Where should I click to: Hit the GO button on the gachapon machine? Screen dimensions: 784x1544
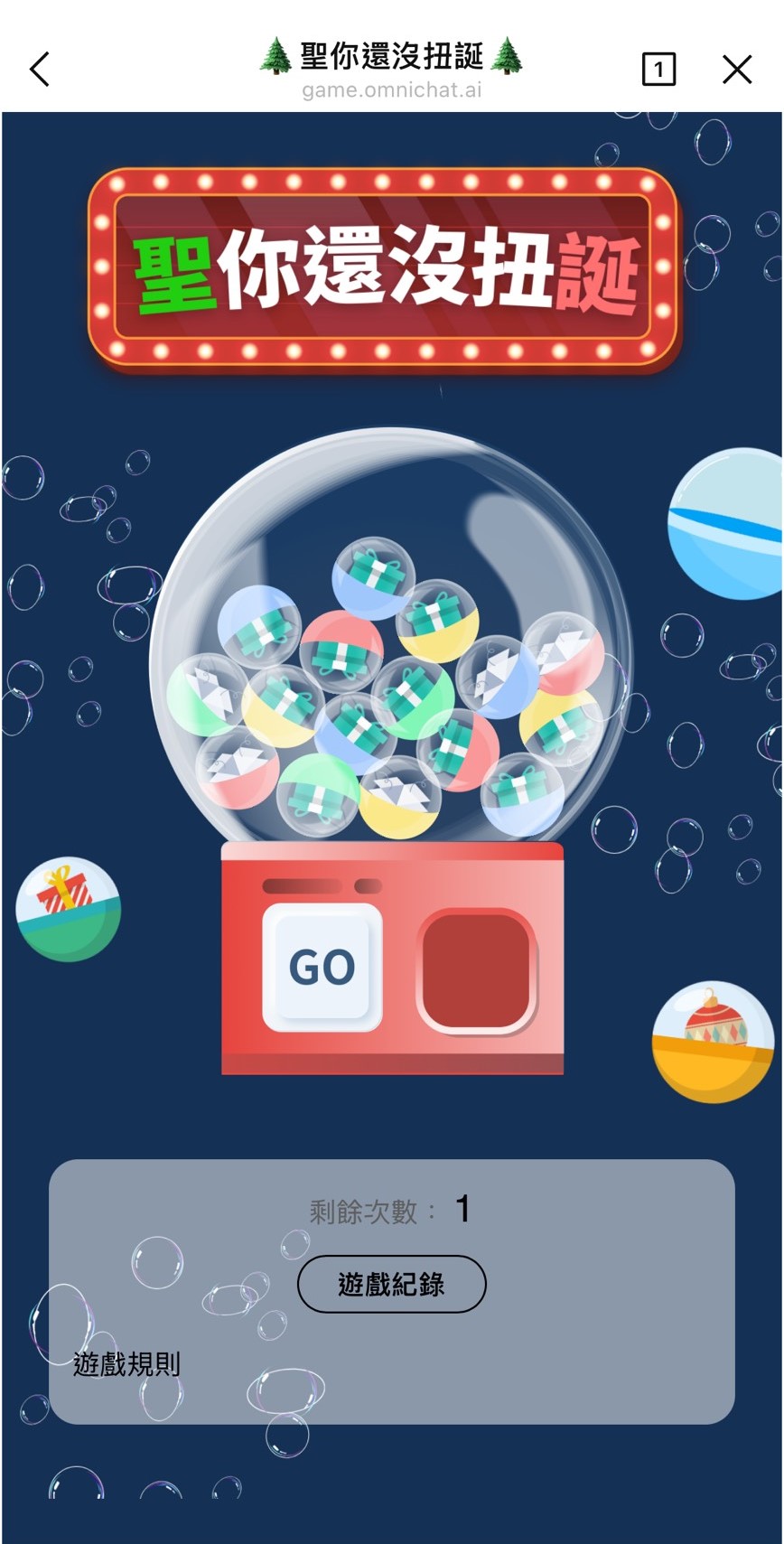coord(322,967)
